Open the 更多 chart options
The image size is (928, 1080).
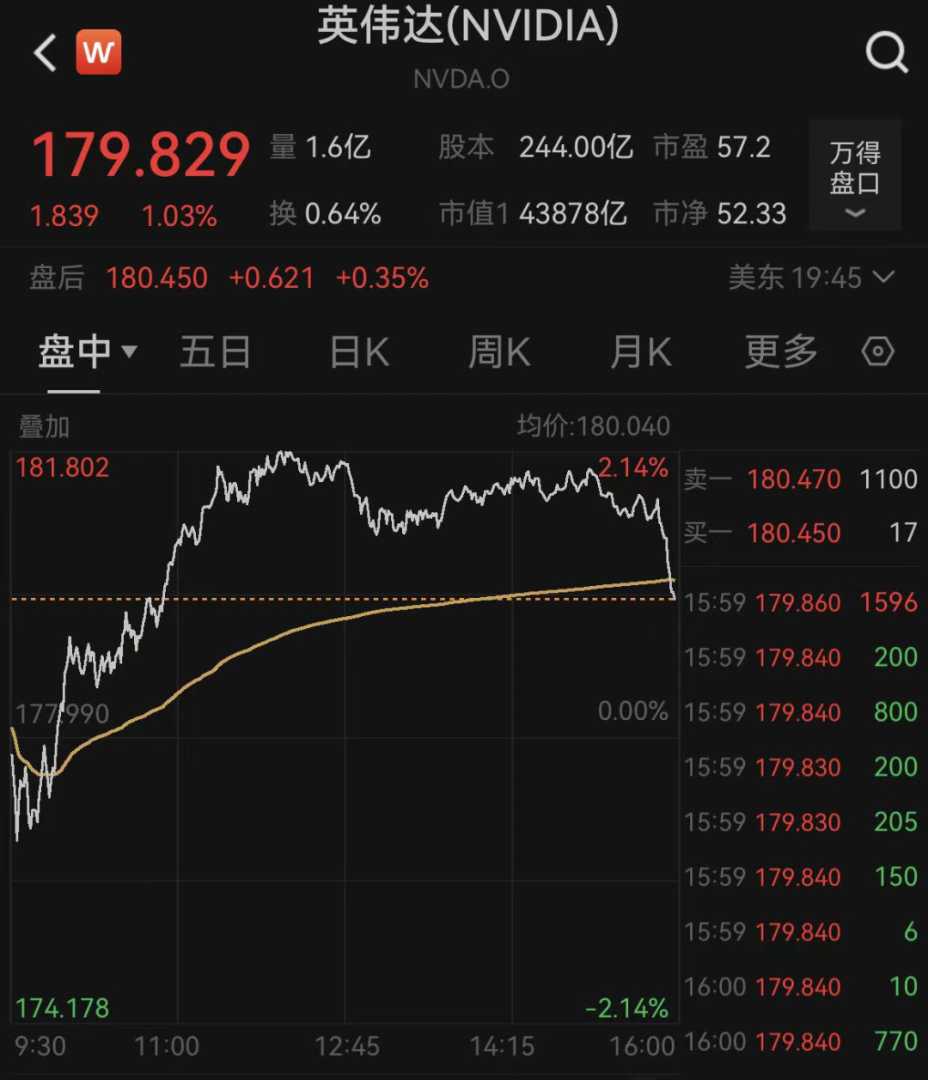(781, 352)
